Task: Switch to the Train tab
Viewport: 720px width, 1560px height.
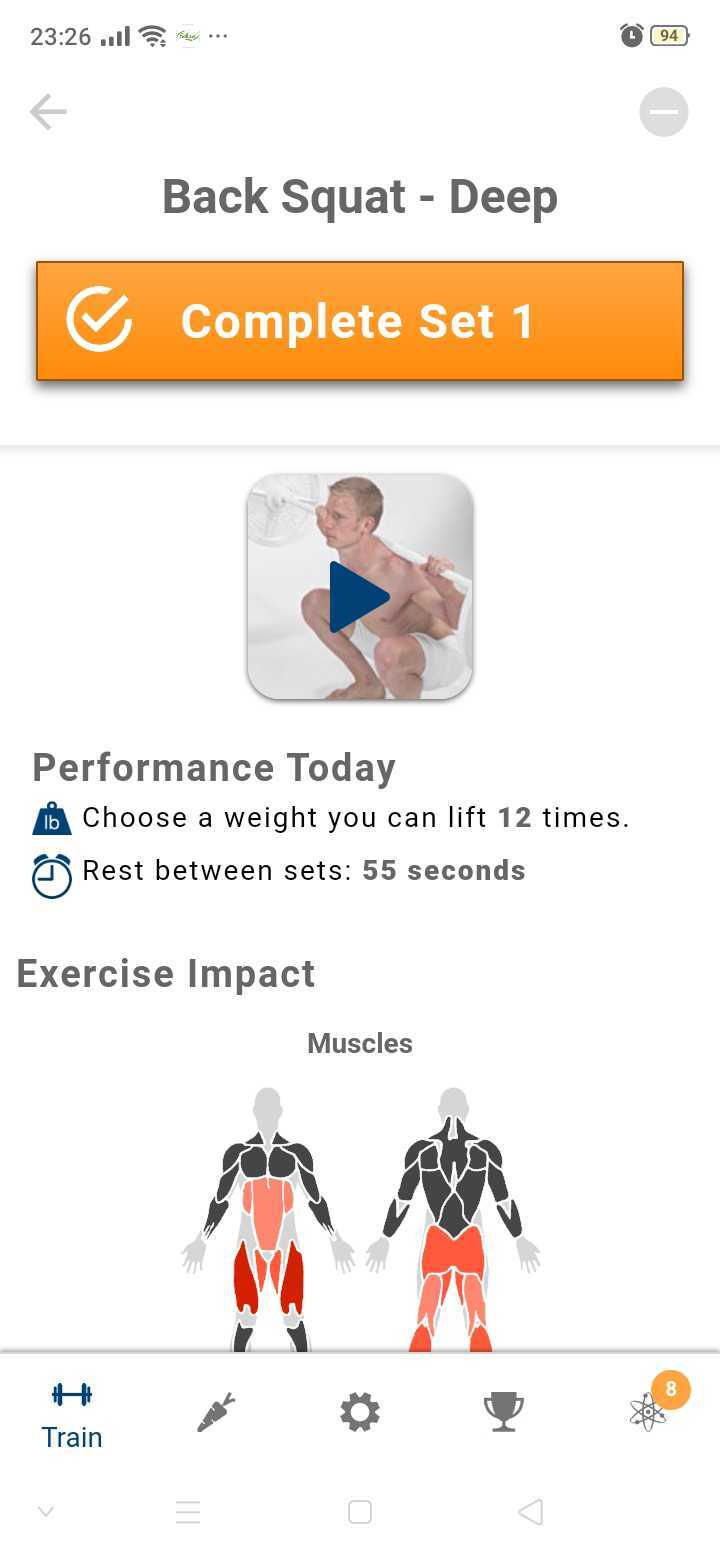Action: tap(72, 1414)
